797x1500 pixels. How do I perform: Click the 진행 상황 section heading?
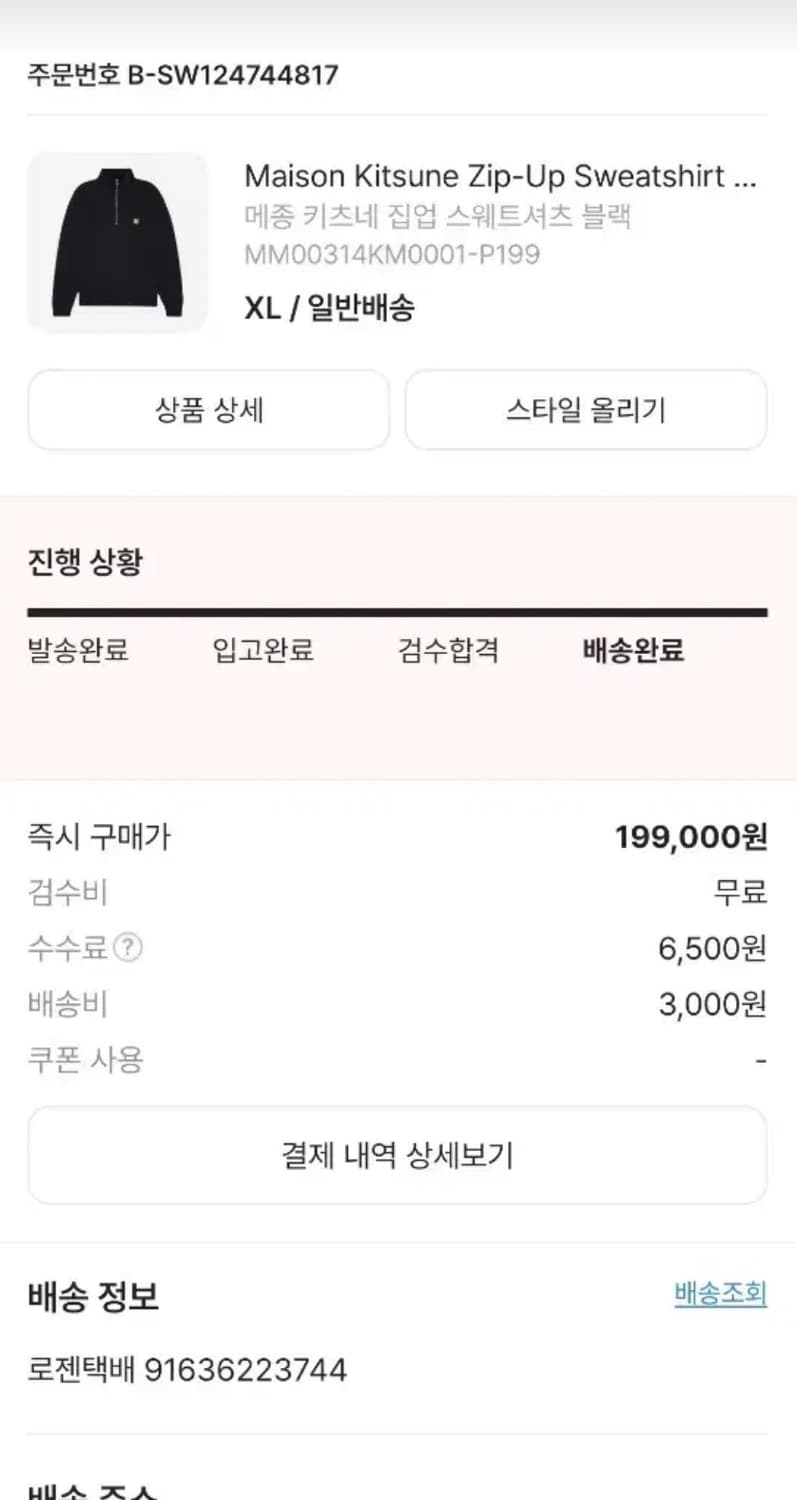83,562
